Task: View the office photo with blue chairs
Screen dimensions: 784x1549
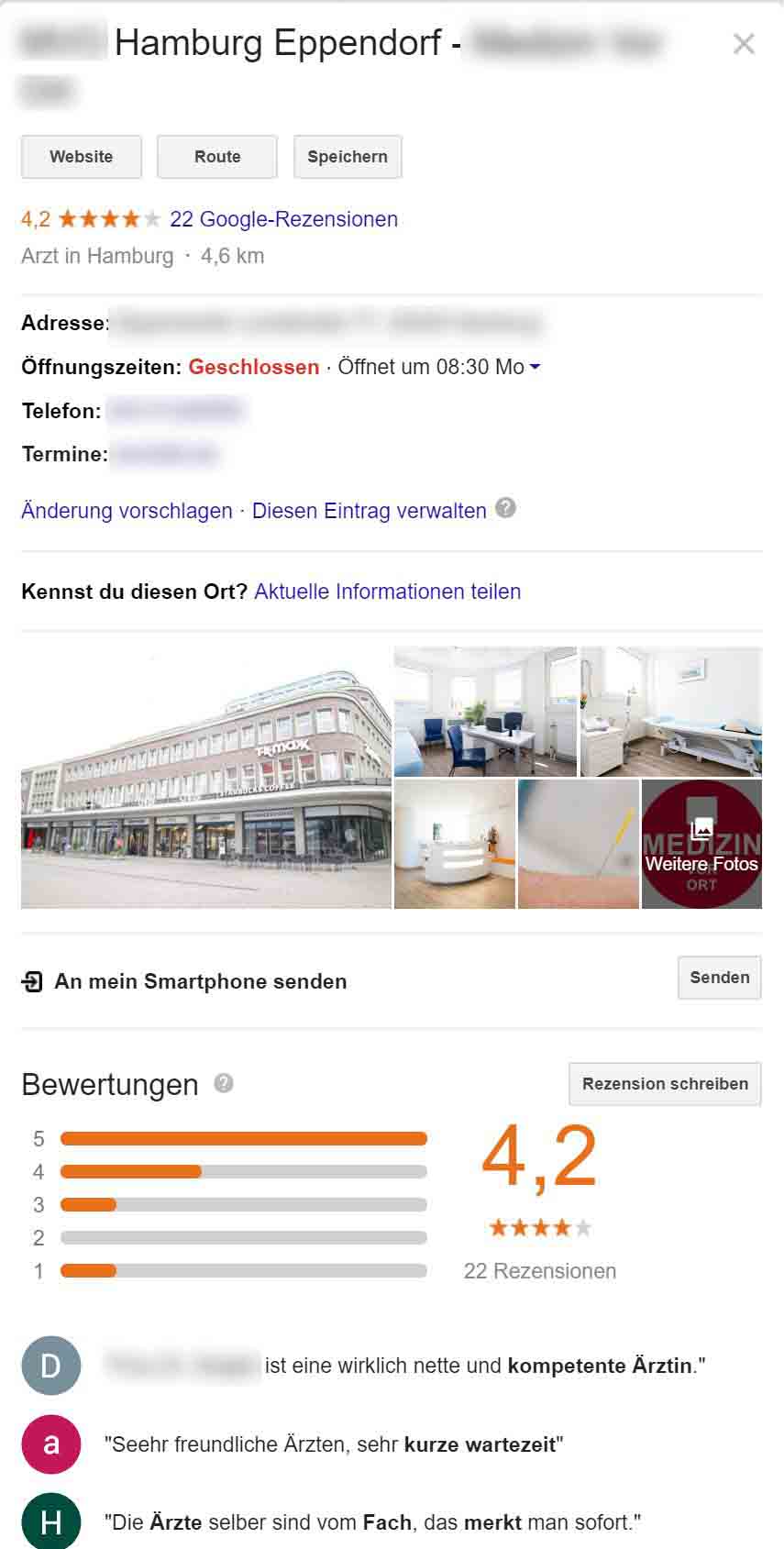Action: [485, 712]
